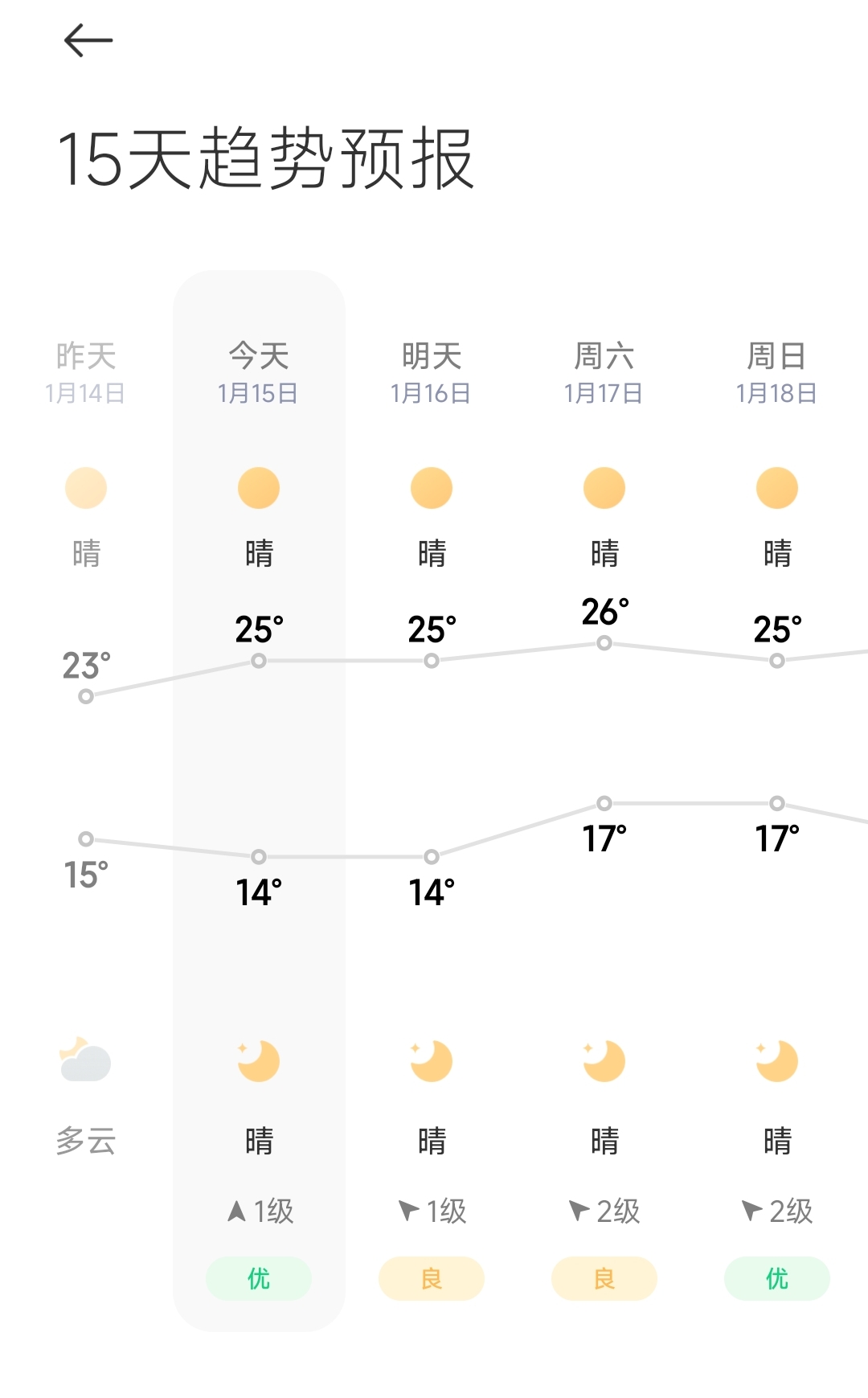Click the sunny weather icon for 明天
Image resolution: width=868 pixels, height=1398 pixels.
432,488
